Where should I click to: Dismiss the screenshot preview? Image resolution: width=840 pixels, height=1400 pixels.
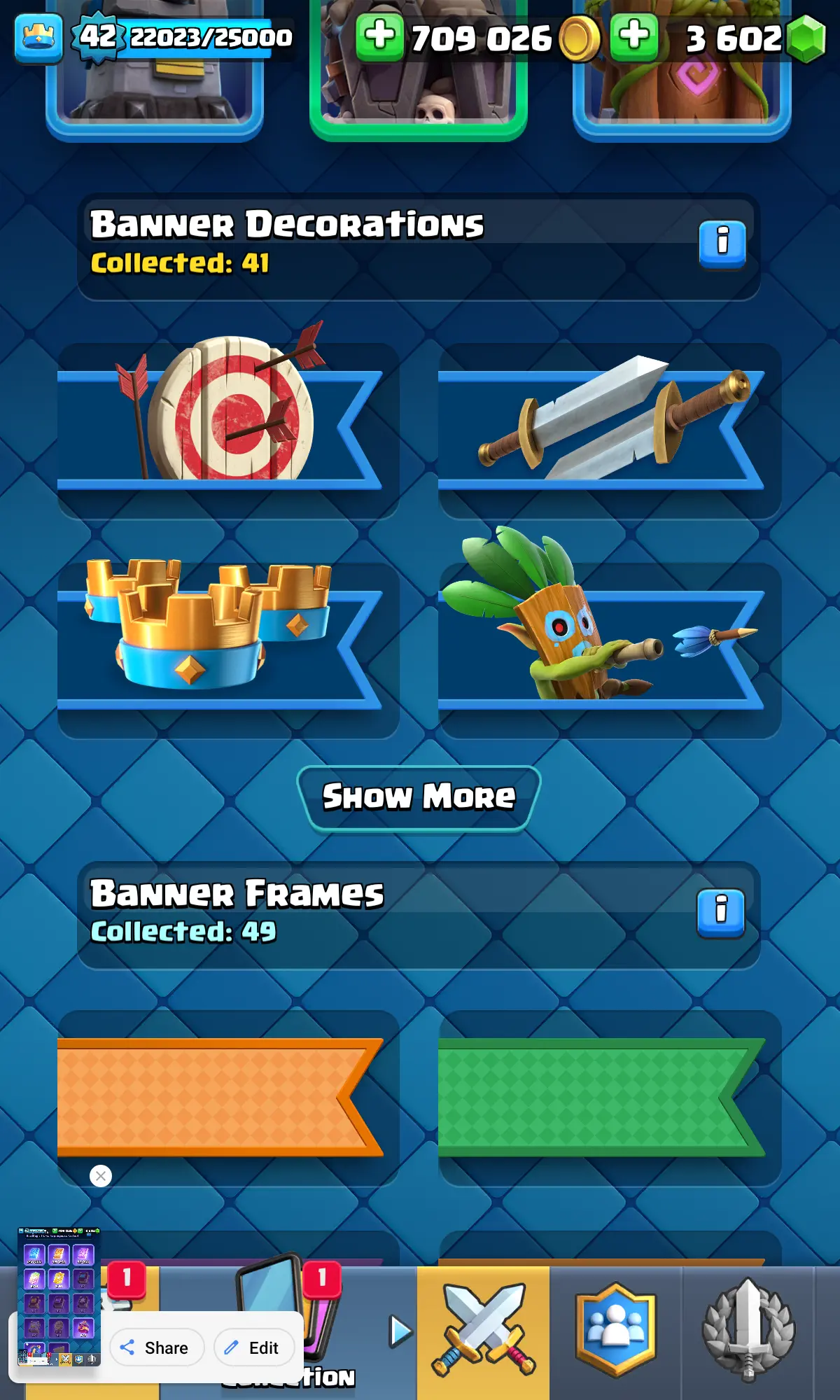click(x=101, y=1176)
